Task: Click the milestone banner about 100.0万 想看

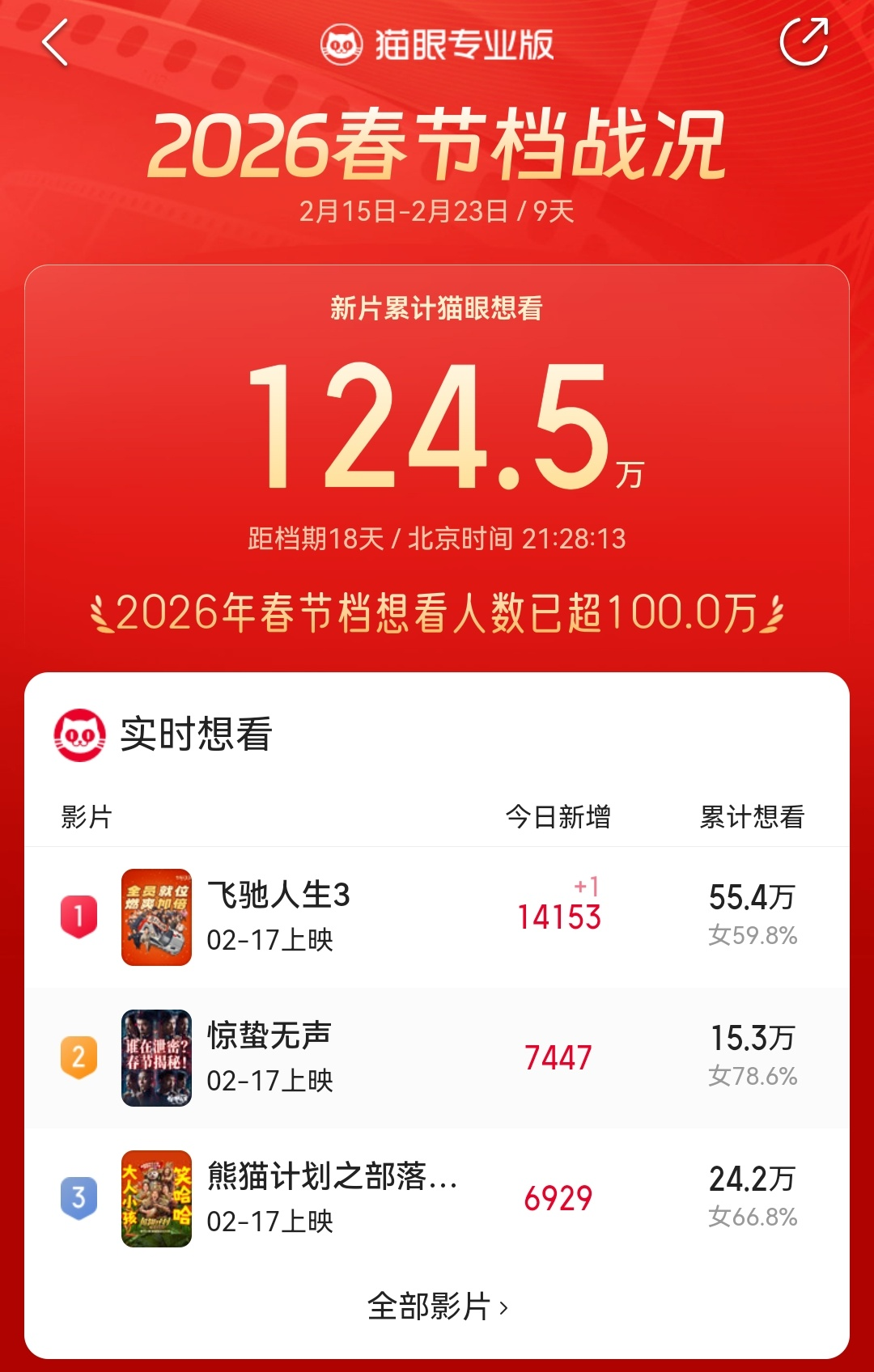Action: (x=437, y=616)
